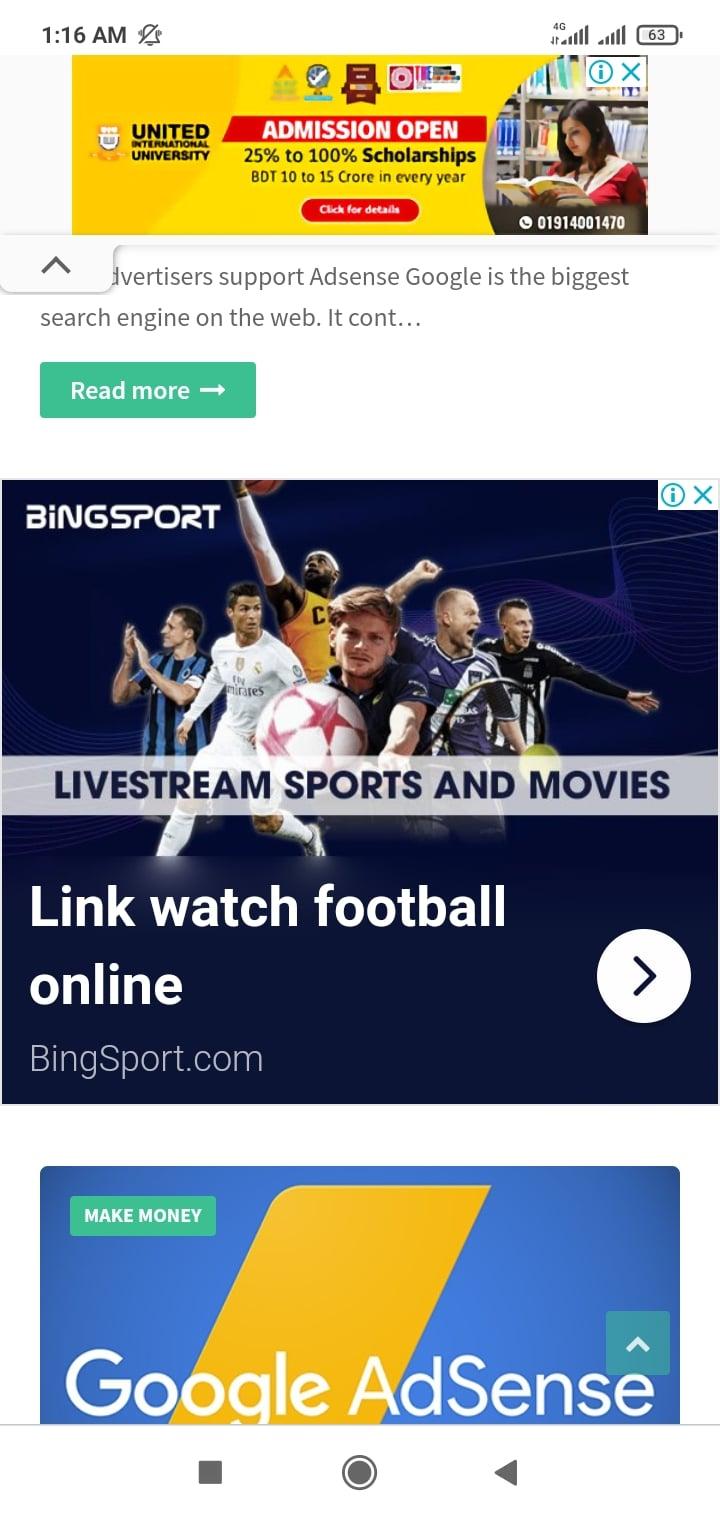The height and width of the screenshot is (1520, 720).
Task: Dismiss the BingSport ad
Action: point(703,494)
